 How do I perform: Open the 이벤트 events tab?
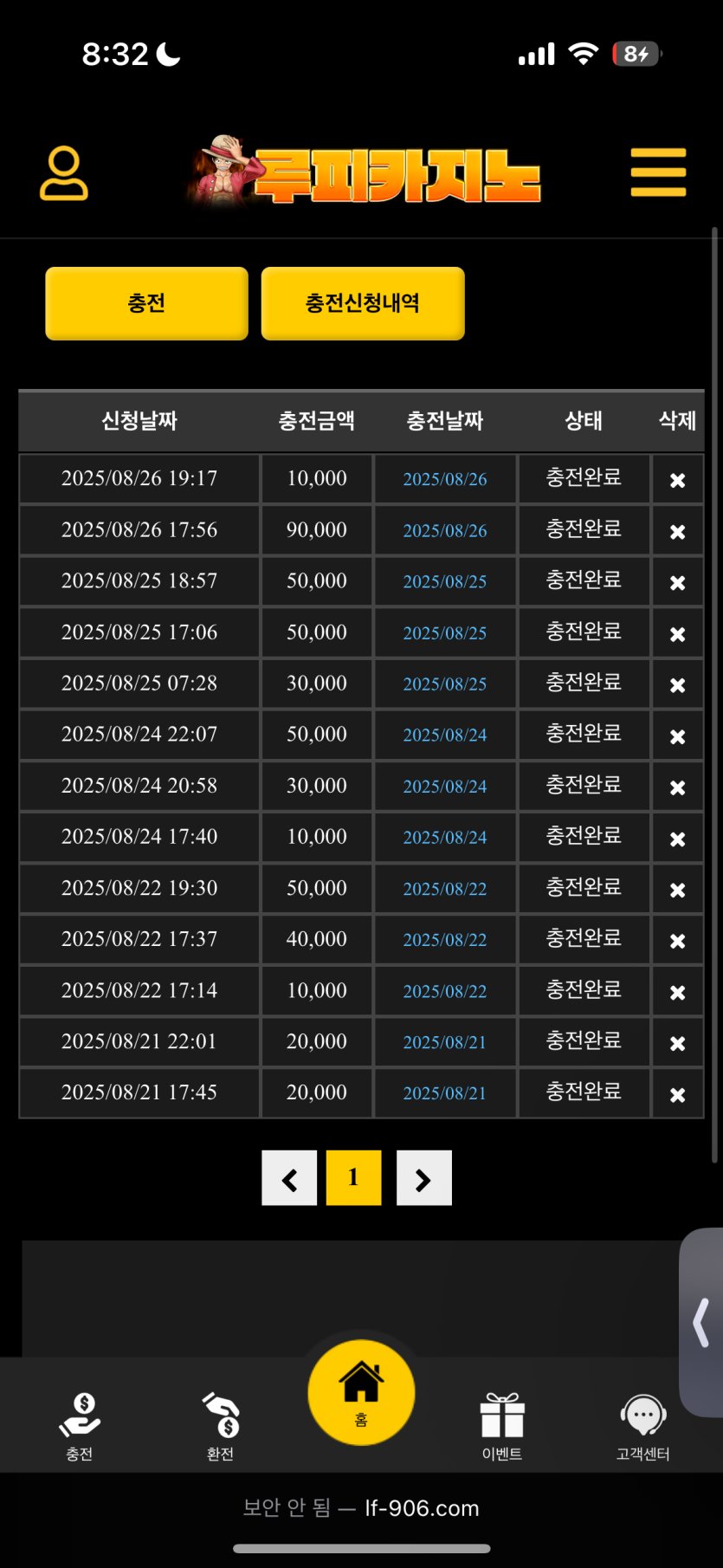(x=502, y=1426)
